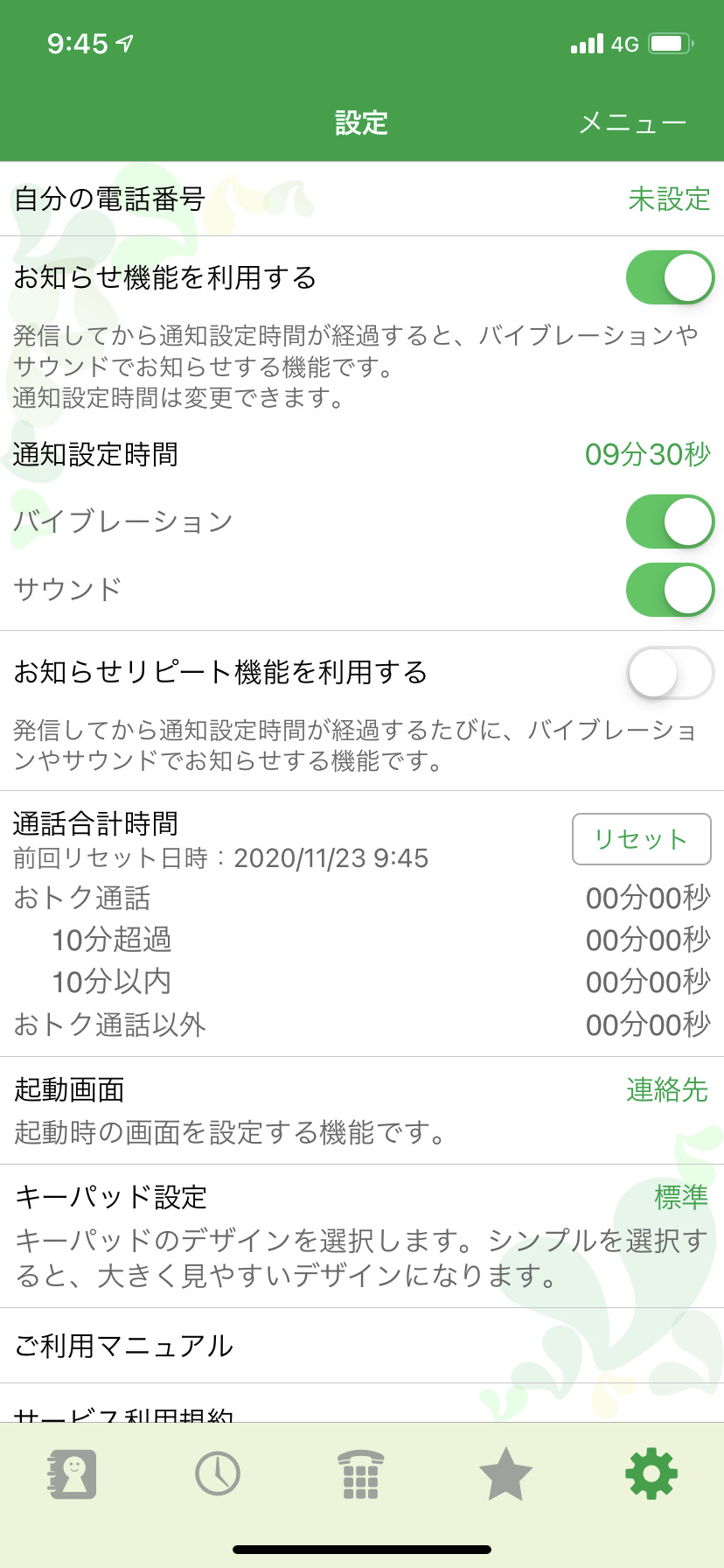This screenshot has height=1568, width=724.
Task: Switch to the contacts tab
Action: pyautogui.click(x=72, y=1474)
